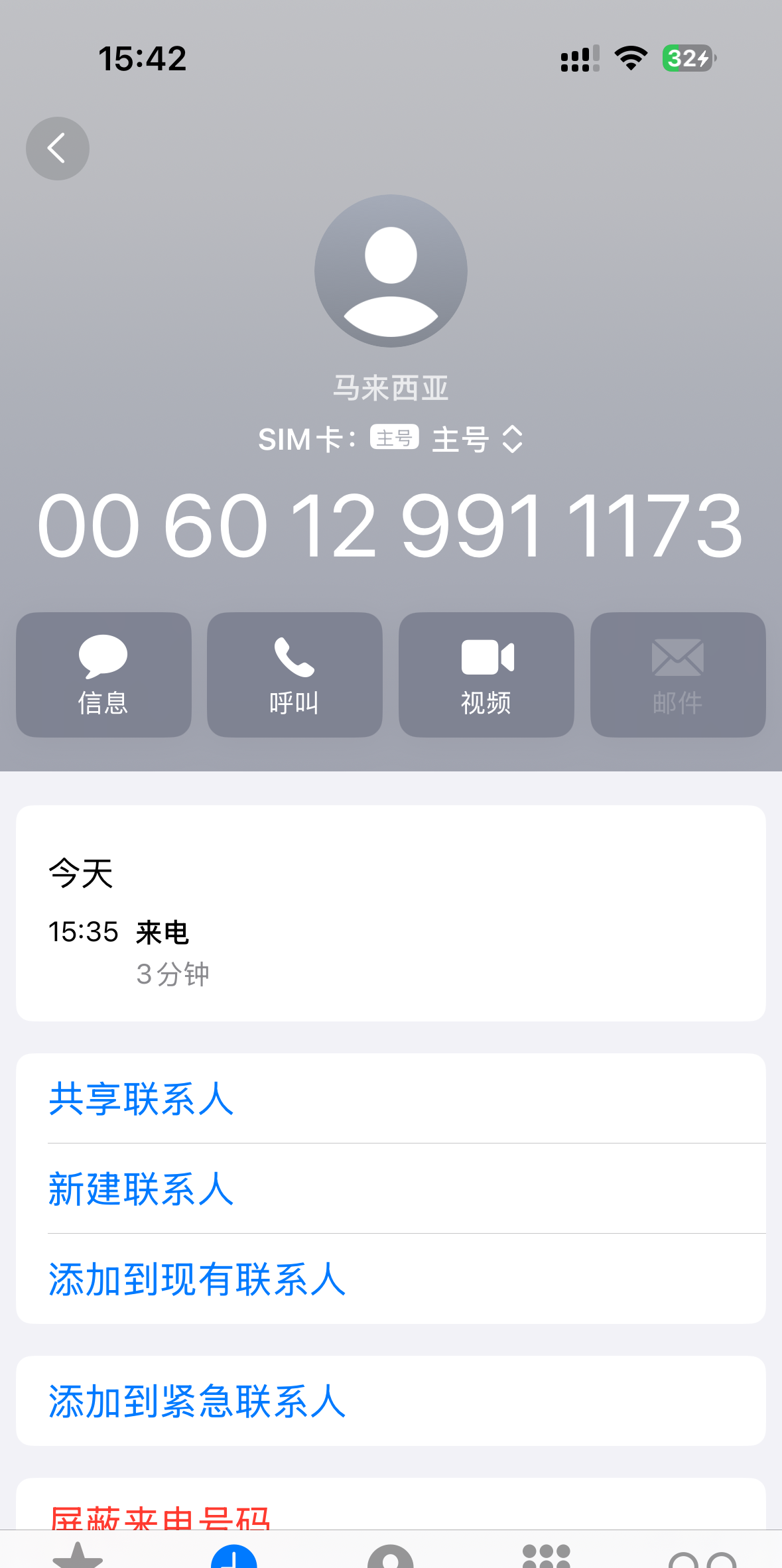Switch to the contacts person tab
The width and height of the screenshot is (782, 1568).
click(x=391, y=1556)
